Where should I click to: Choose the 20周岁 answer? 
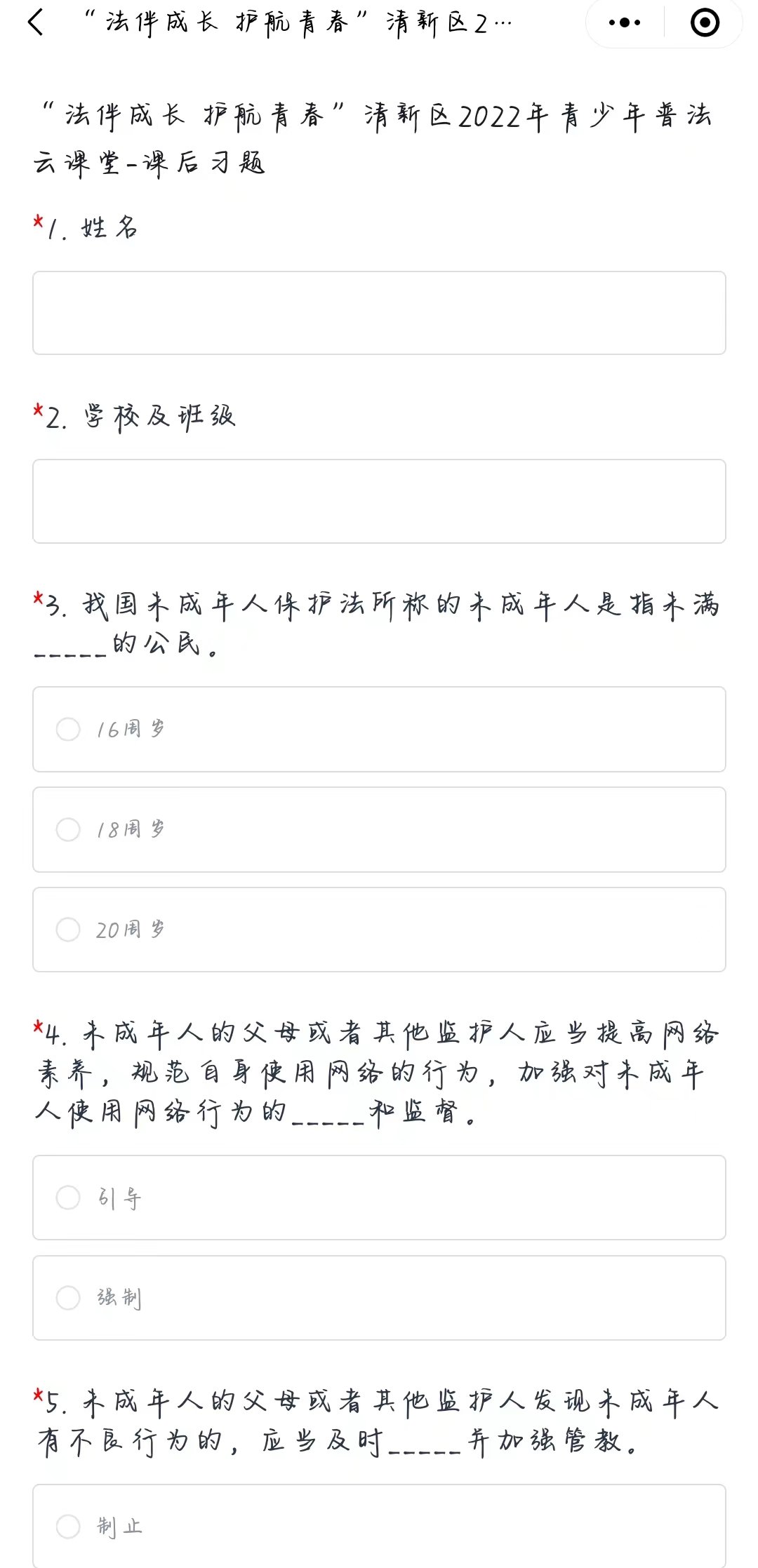[x=379, y=930]
